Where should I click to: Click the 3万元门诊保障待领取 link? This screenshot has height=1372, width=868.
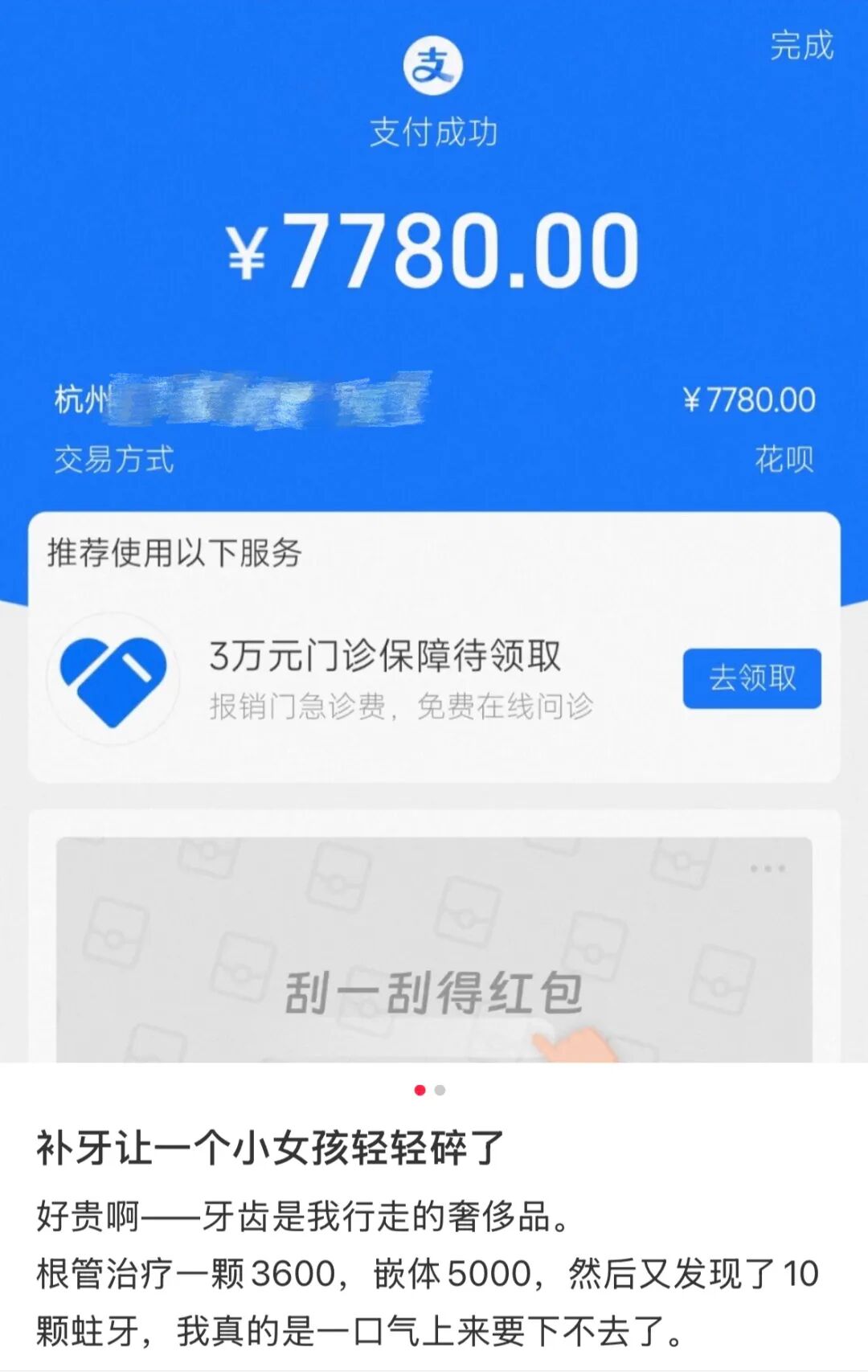pyautogui.click(x=386, y=656)
